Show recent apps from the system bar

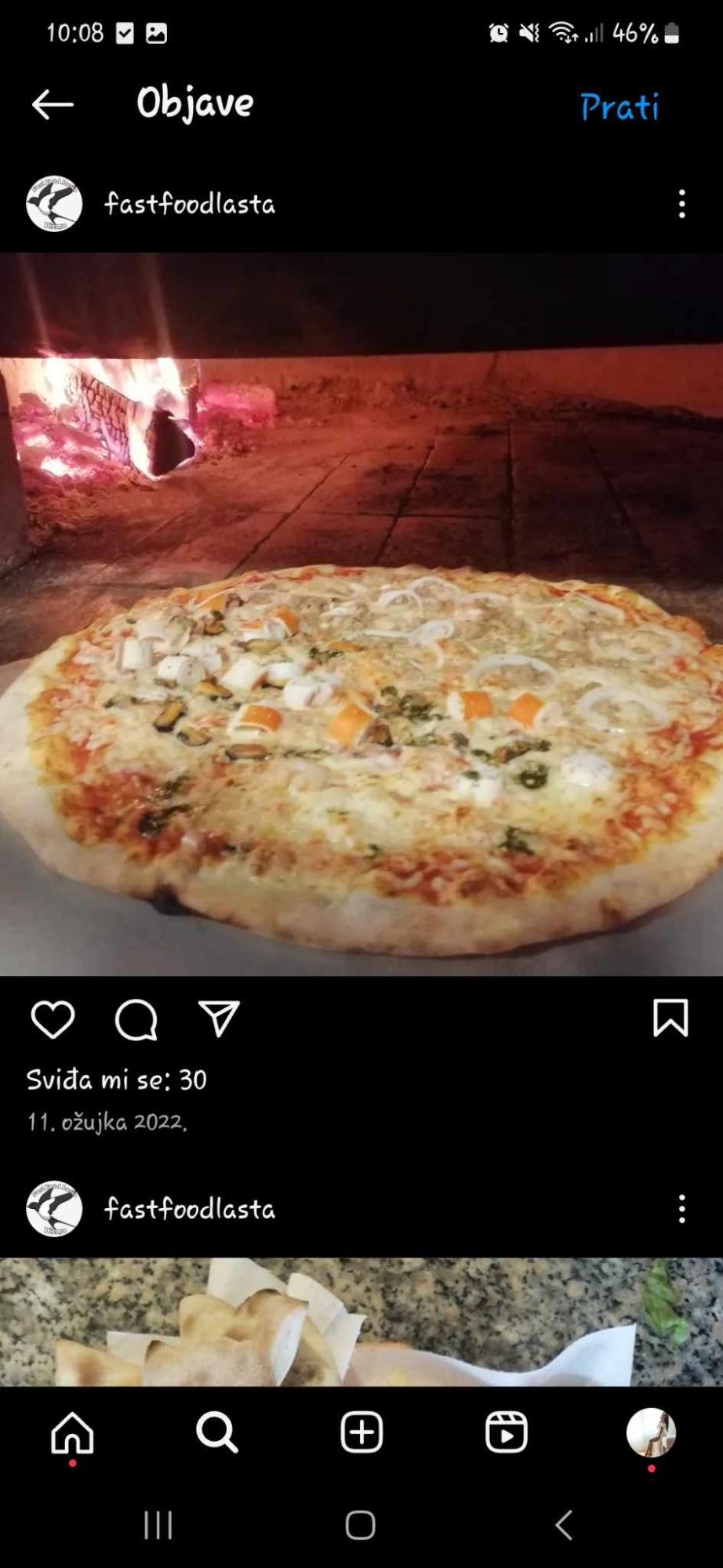pyautogui.click(x=158, y=1526)
